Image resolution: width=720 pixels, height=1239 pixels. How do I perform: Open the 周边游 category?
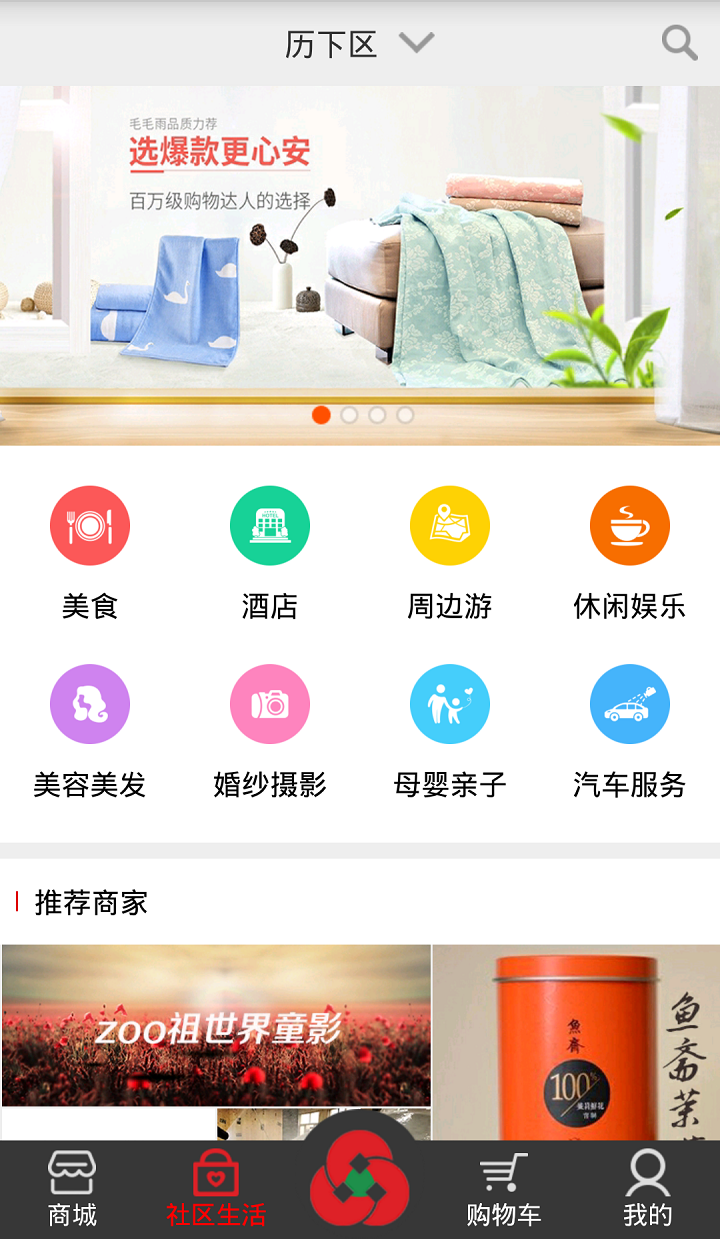point(450,552)
